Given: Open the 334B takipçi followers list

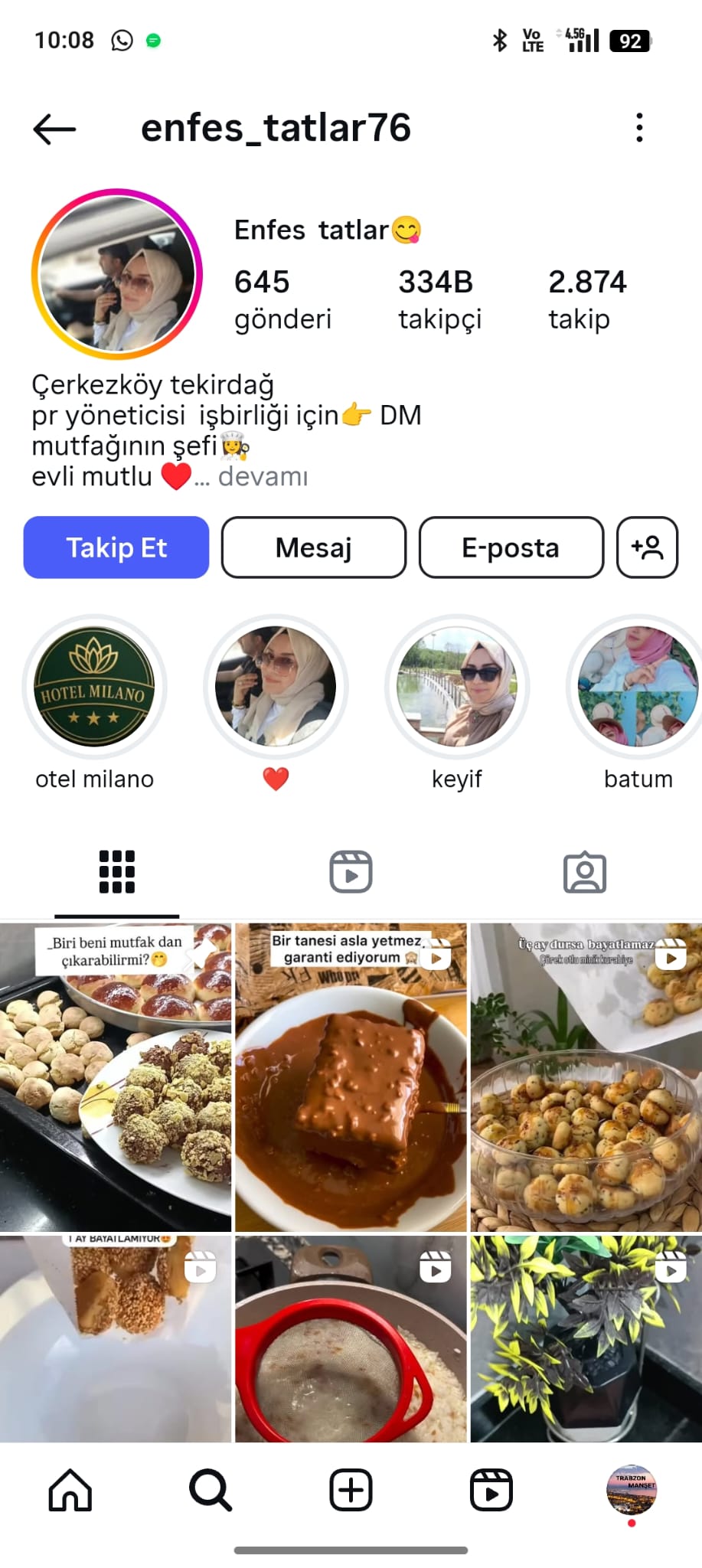Looking at the screenshot, I should tap(439, 299).
